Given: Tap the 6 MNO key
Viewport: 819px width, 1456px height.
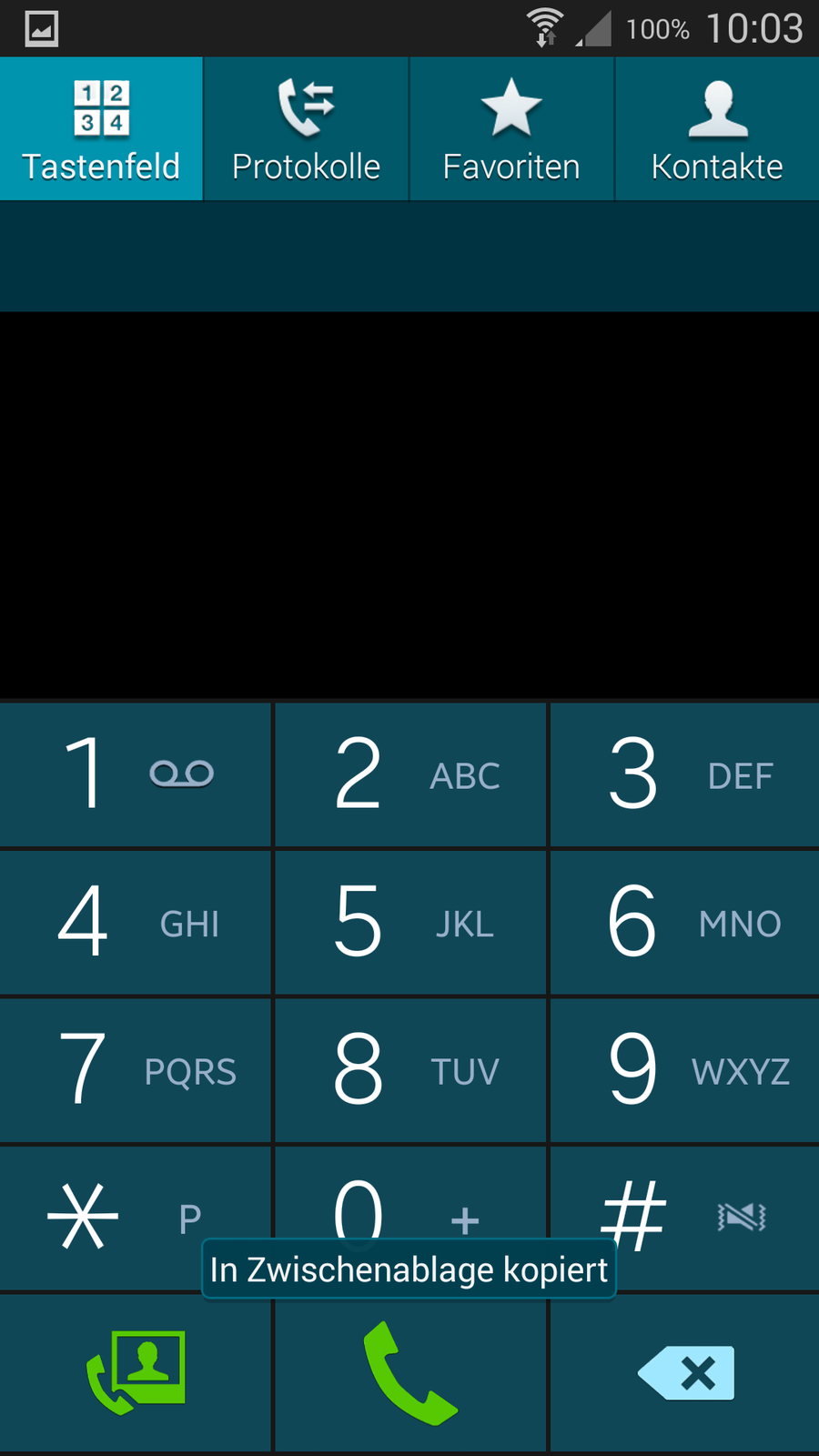Looking at the screenshot, I should [x=684, y=922].
